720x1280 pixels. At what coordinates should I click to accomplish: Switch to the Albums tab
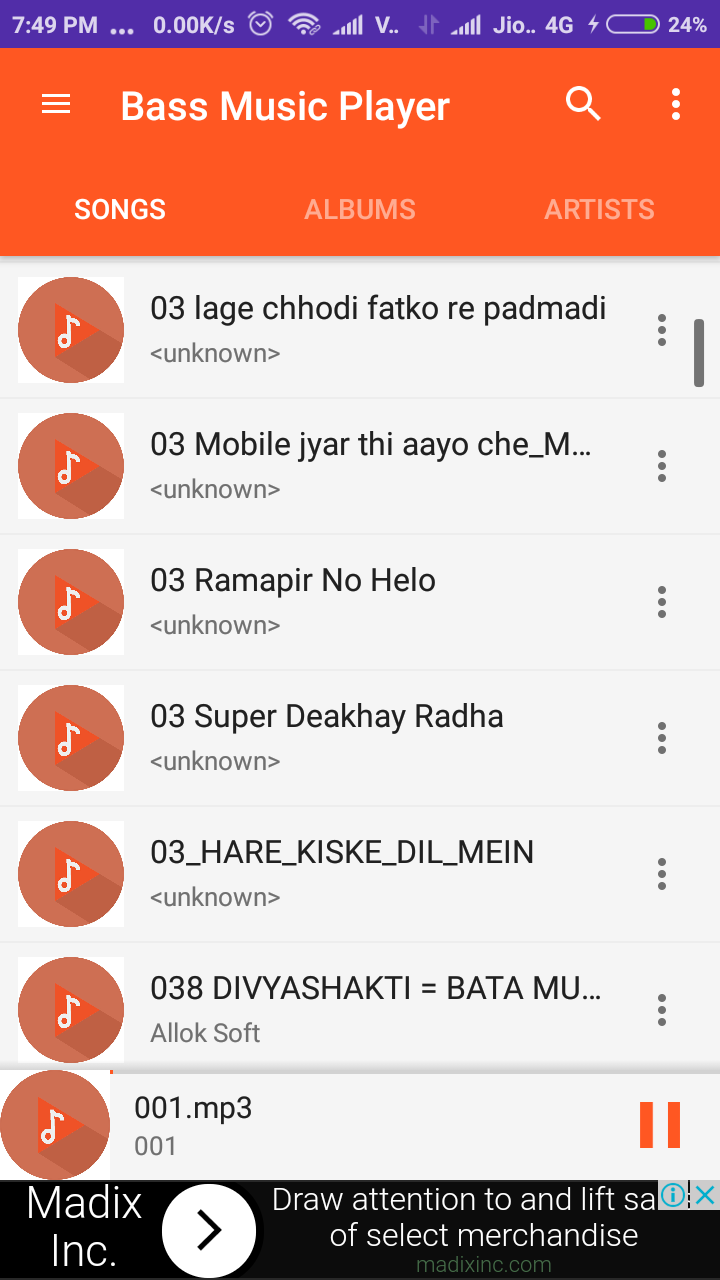tap(360, 209)
